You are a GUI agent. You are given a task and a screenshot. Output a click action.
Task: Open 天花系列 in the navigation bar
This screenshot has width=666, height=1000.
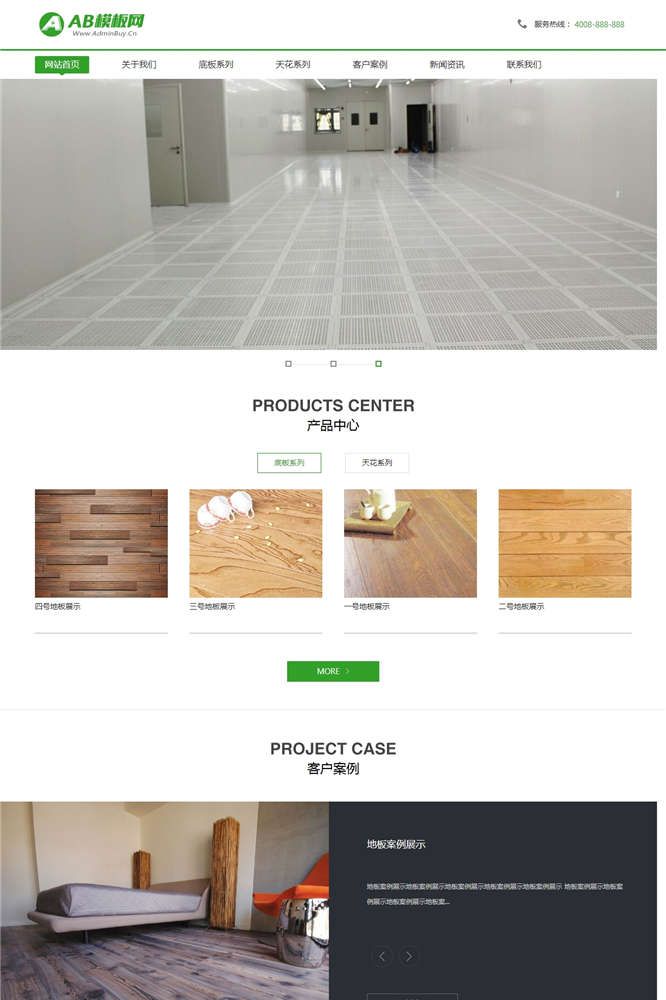tap(293, 65)
